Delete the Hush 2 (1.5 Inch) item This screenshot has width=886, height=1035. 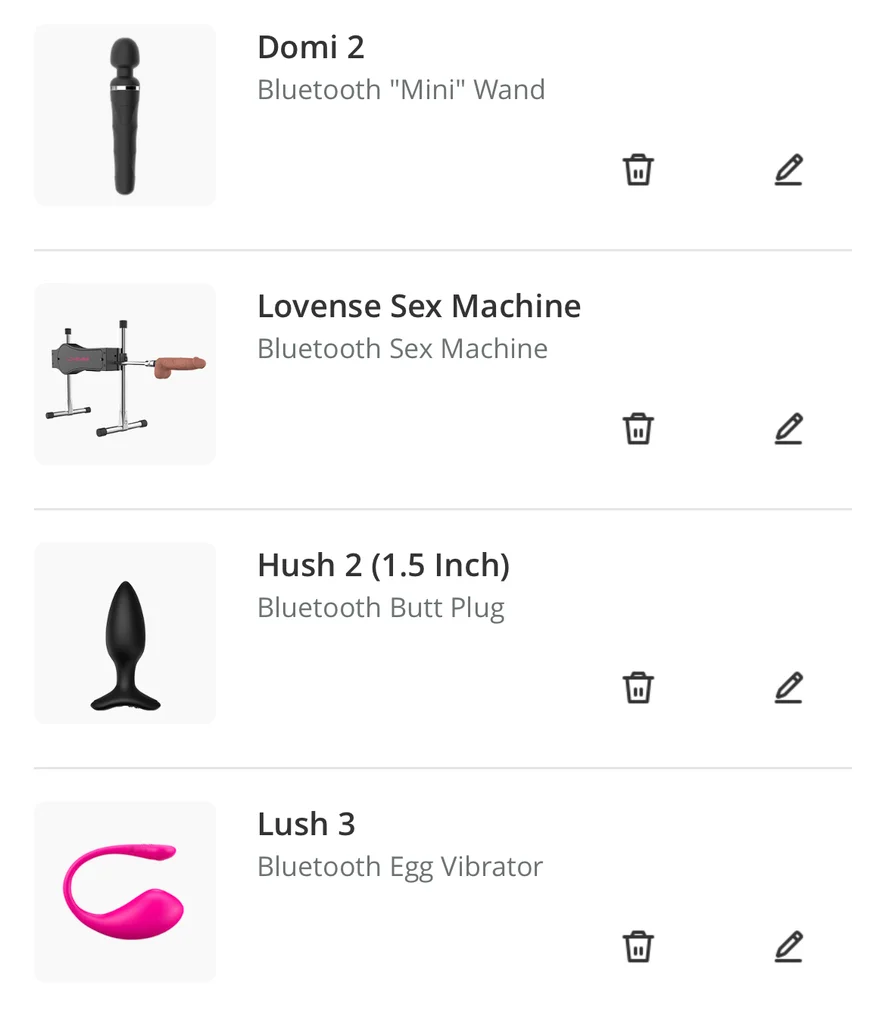(x=638, y=687)
